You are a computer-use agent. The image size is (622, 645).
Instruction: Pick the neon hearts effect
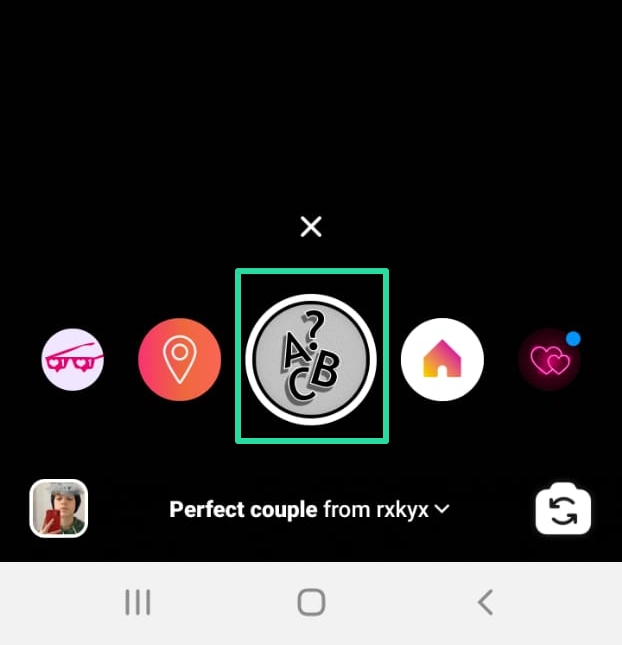(x=549, y=361)
